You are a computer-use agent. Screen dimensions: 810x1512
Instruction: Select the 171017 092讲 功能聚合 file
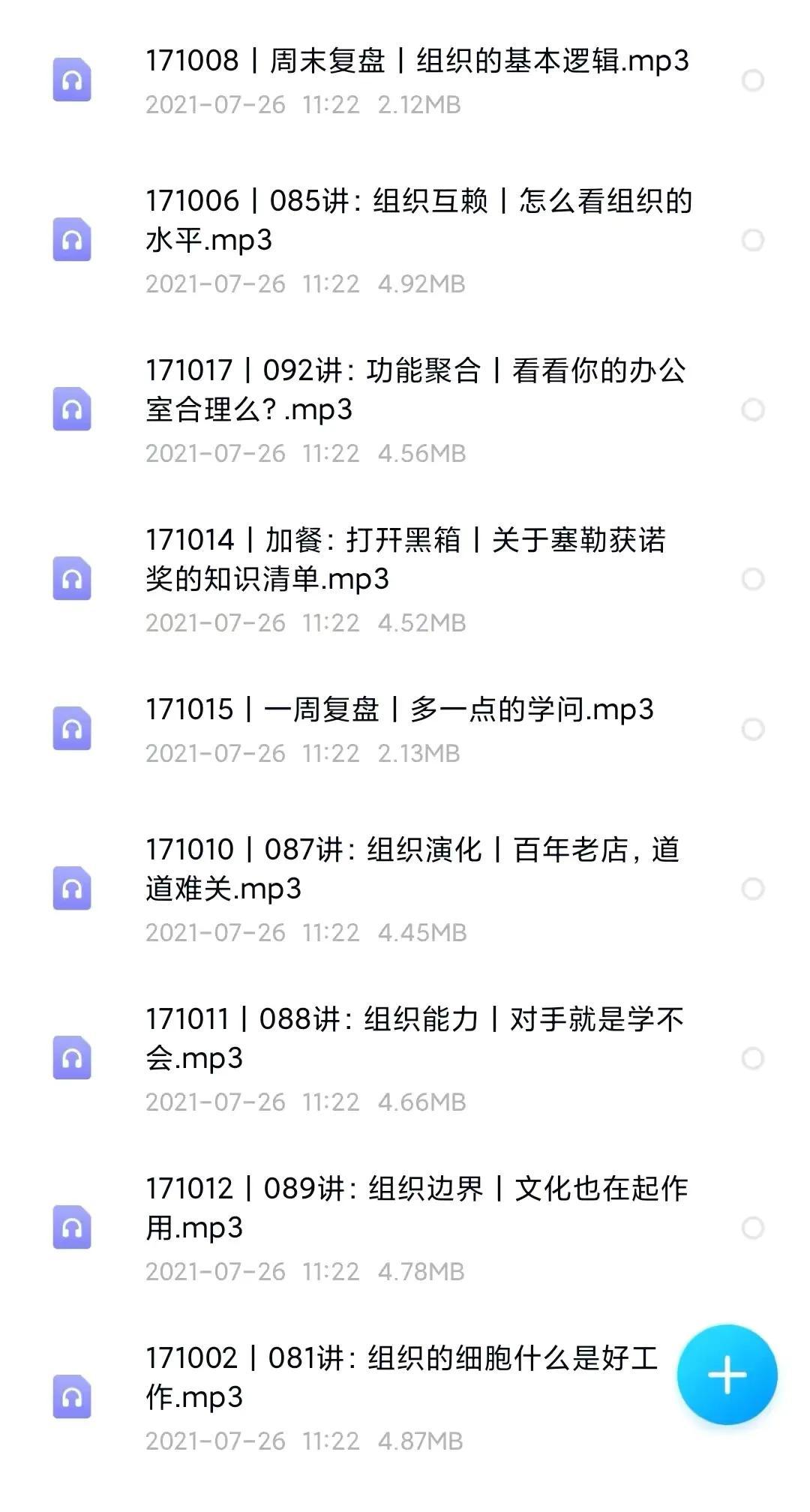click(752, 409)
